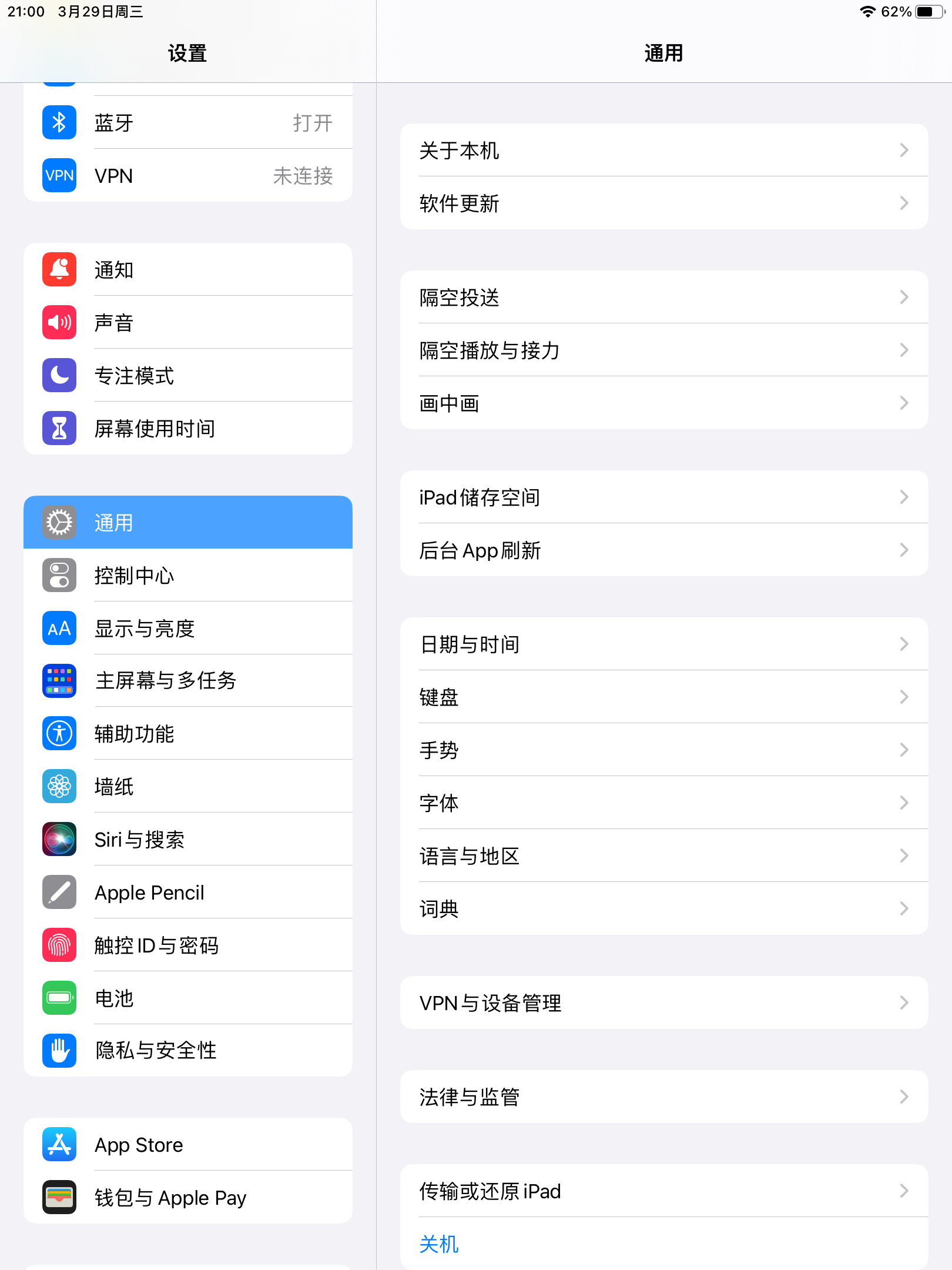Viewport: 952px width, 1270px height.
Task: Open 隔空投送 AirDrop options
Action: [664, 298]
